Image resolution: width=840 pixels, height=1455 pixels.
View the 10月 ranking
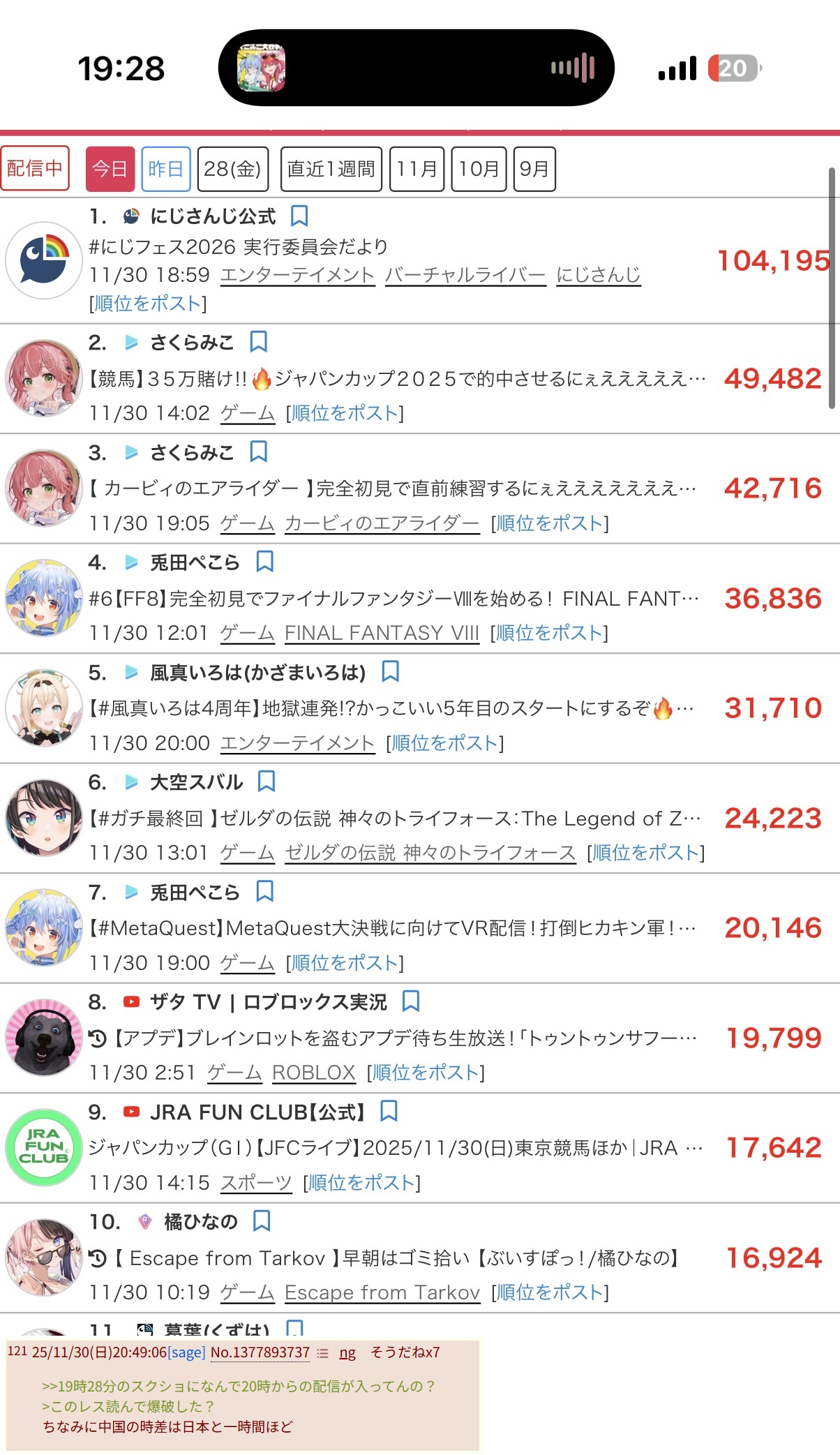479,169
